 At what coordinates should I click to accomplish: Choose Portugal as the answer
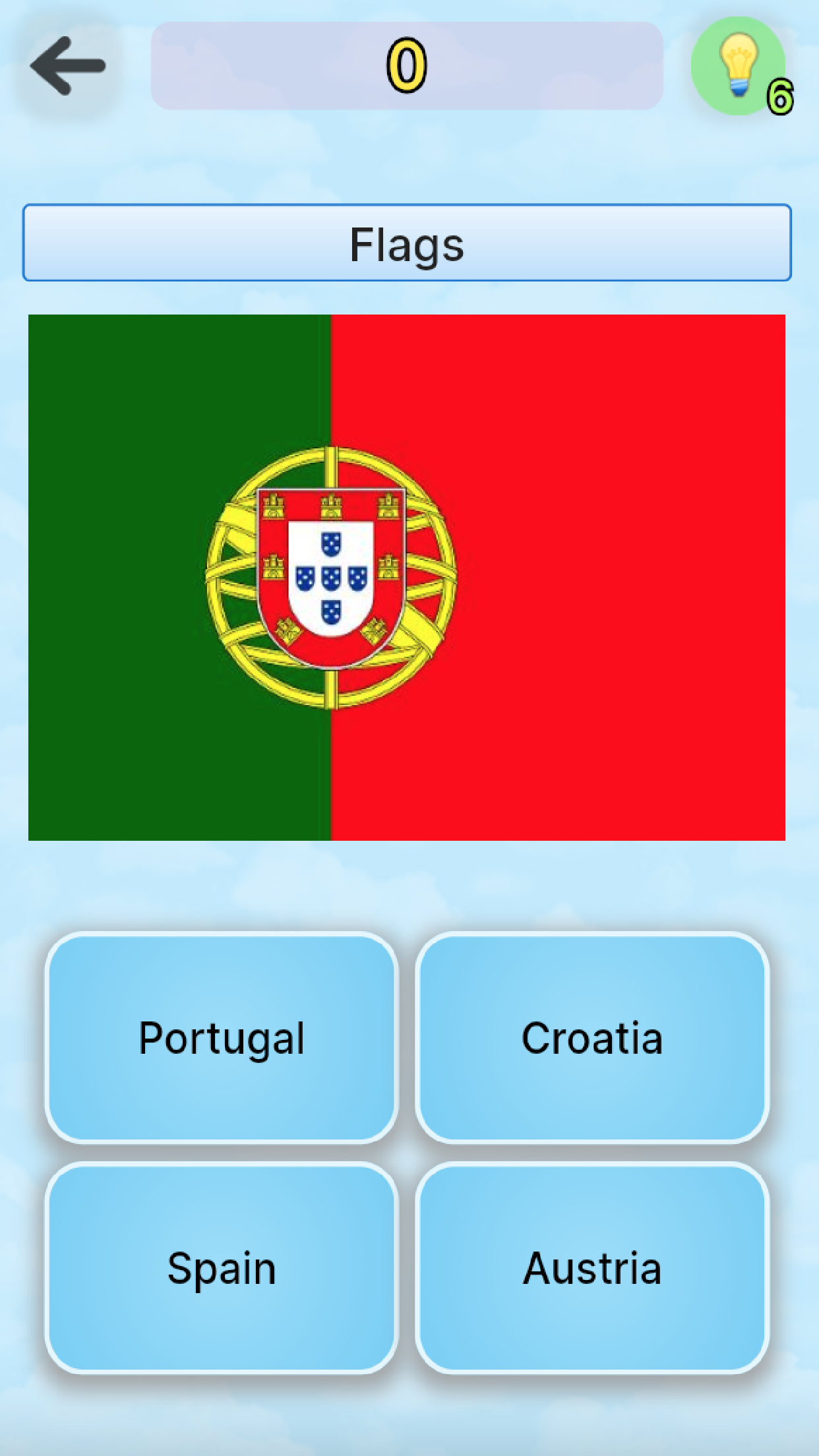tap(222, 1038)
